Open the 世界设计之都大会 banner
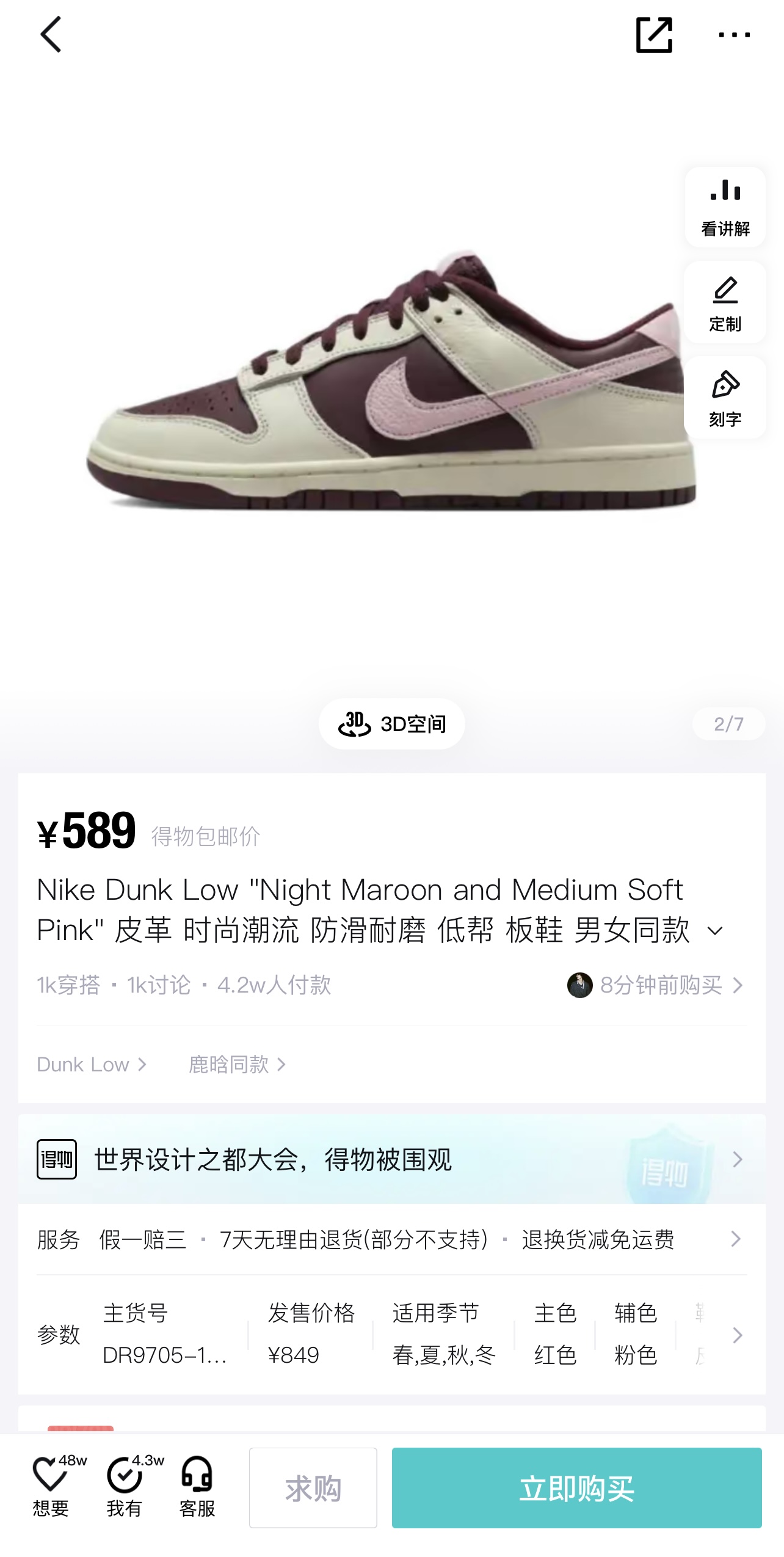 (x=392, y=1159)
